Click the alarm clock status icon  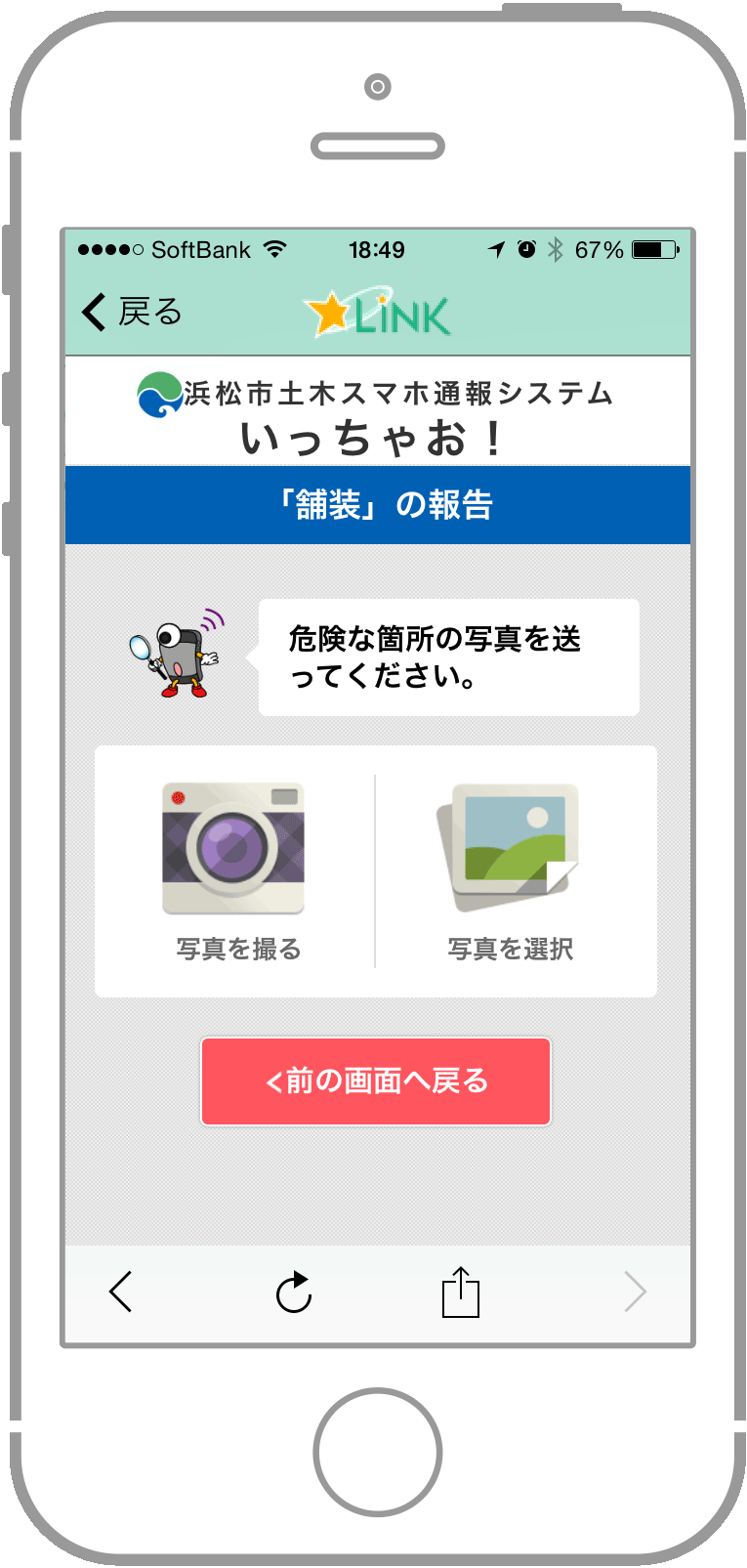526,250
